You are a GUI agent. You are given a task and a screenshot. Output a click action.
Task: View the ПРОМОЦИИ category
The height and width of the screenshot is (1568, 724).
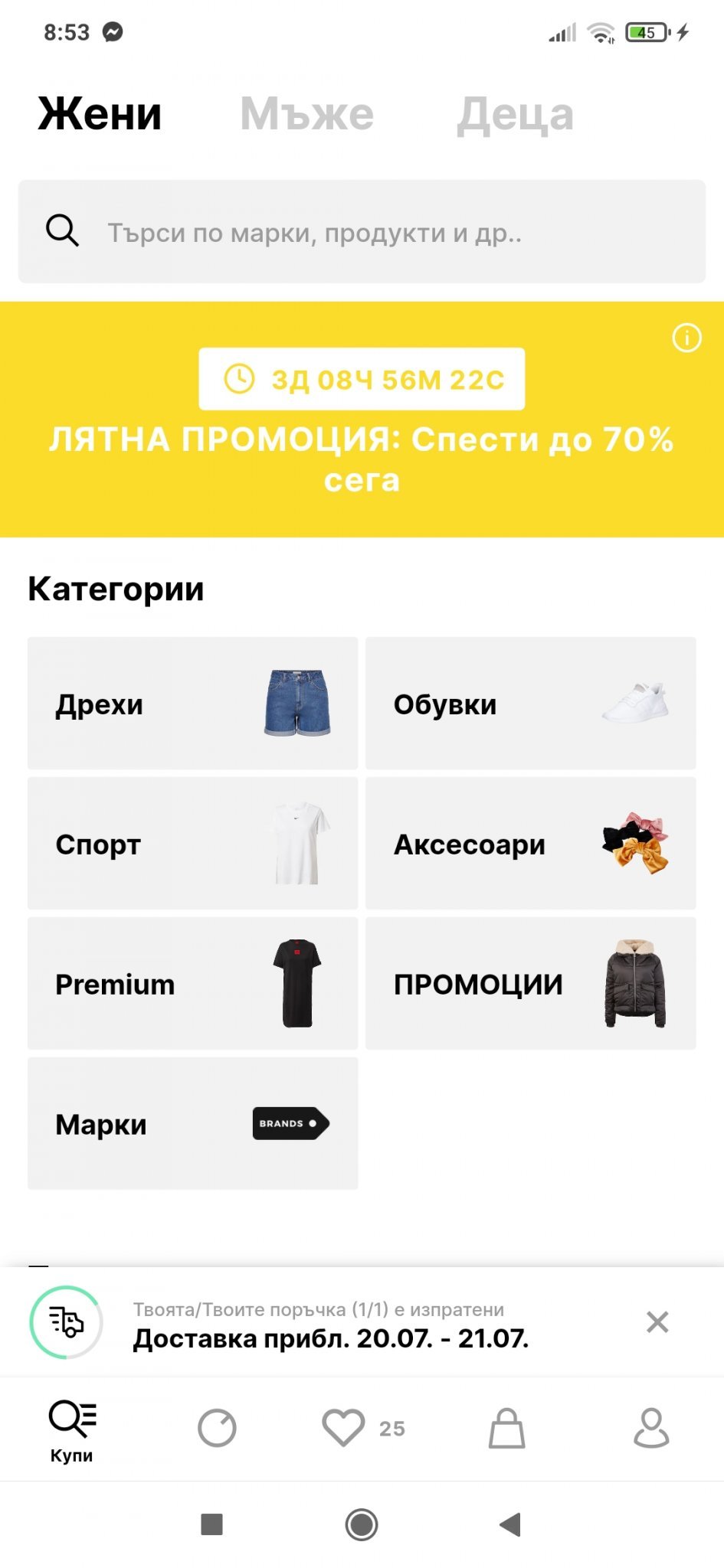pos(530,983)
